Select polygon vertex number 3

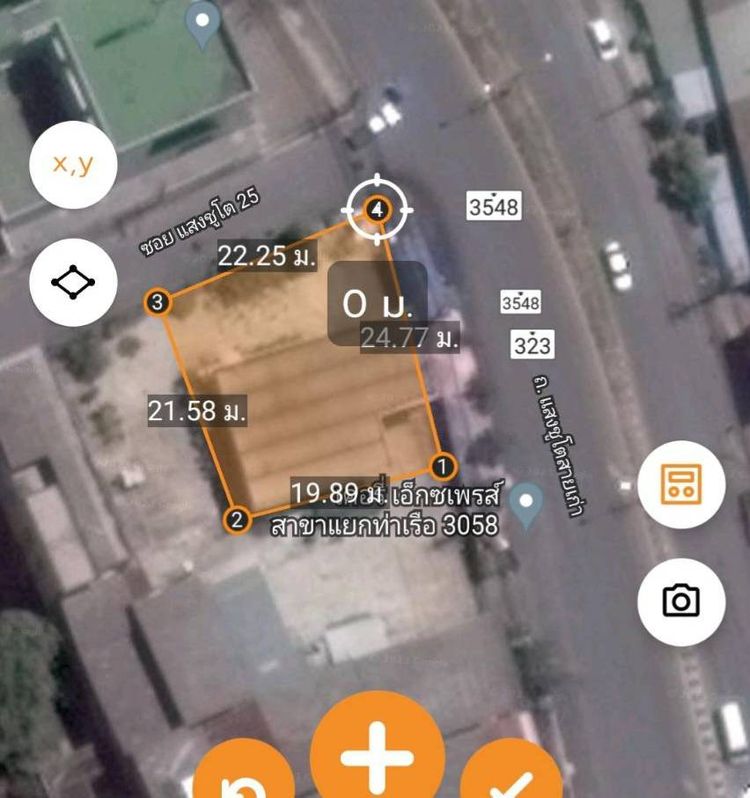click(x=157, y=301)
